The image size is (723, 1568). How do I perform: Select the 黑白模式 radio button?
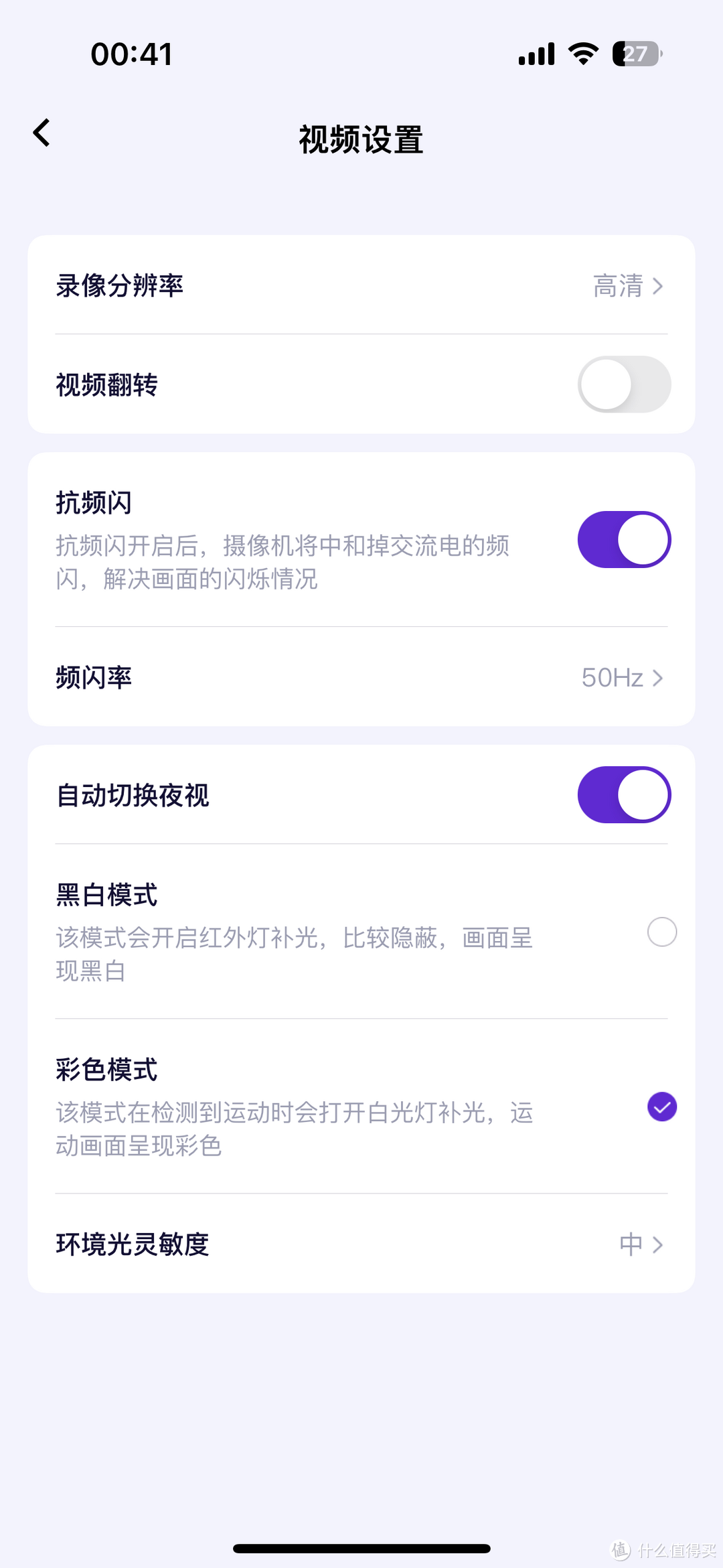661,931
